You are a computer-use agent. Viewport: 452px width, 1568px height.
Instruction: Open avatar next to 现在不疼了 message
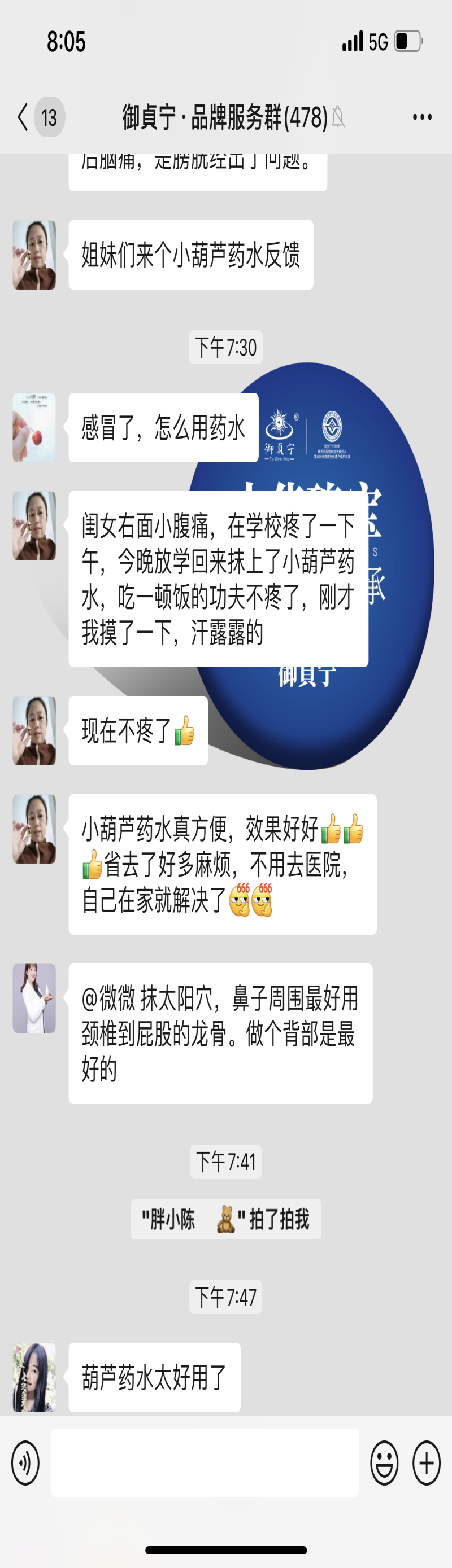pyautogui.click(x=34, y=730)
